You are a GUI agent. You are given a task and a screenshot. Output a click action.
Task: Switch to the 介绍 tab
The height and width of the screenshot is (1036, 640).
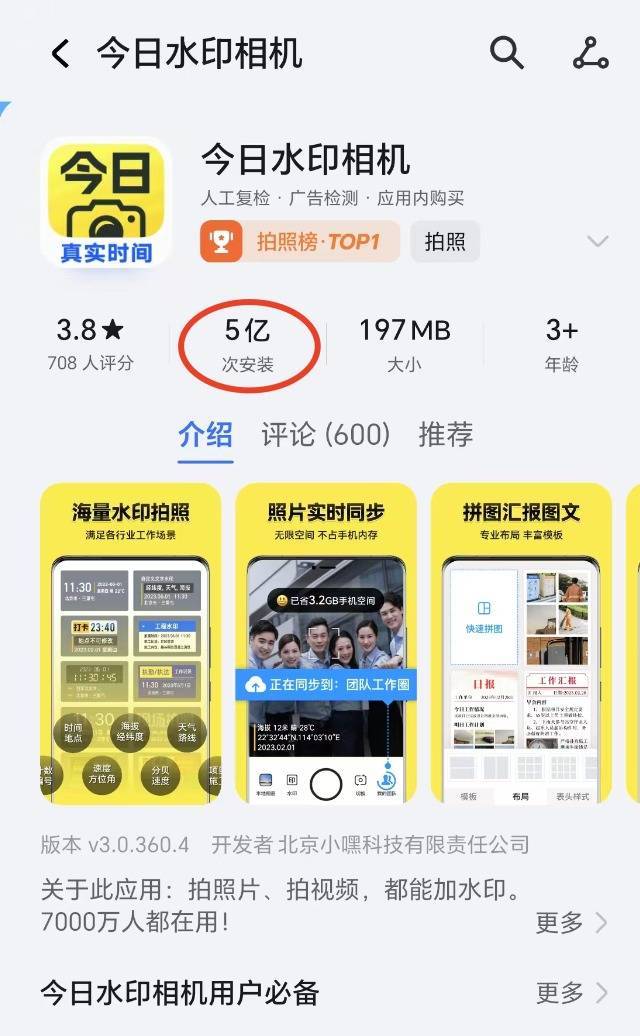[x=205, y=434]
